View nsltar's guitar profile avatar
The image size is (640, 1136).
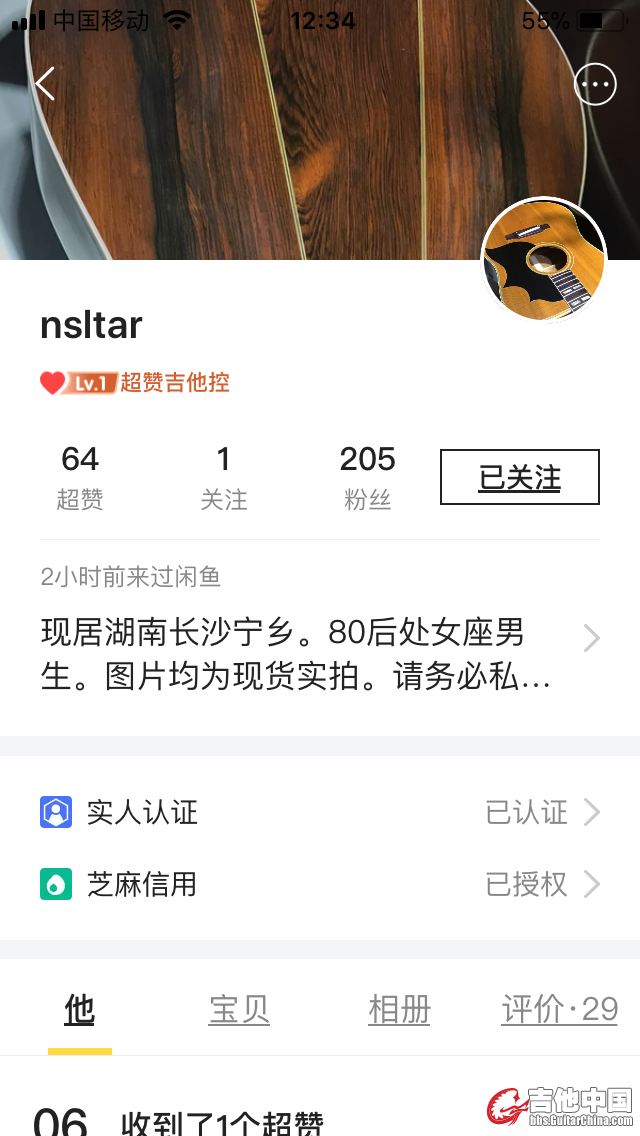[x=544, y=260]
